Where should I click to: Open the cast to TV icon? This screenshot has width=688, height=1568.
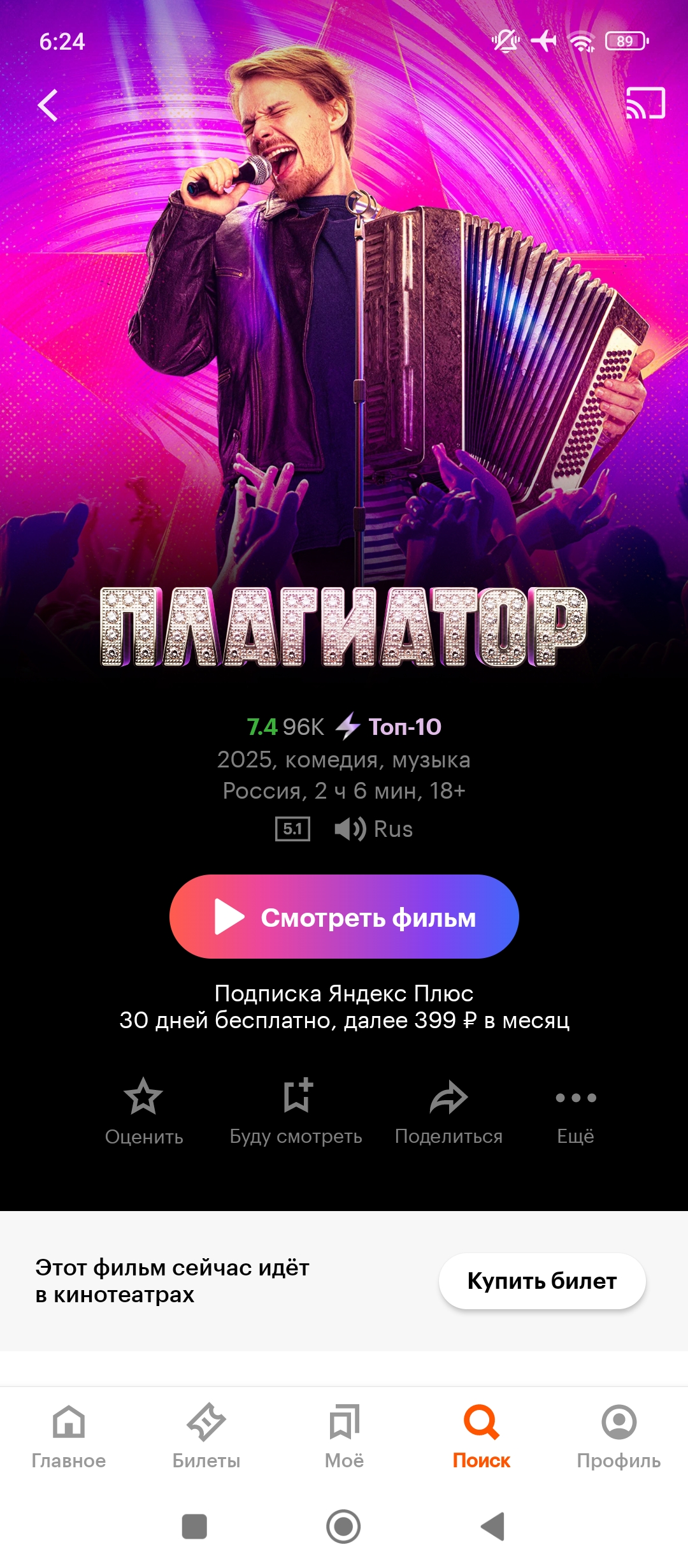click(645, 103)
